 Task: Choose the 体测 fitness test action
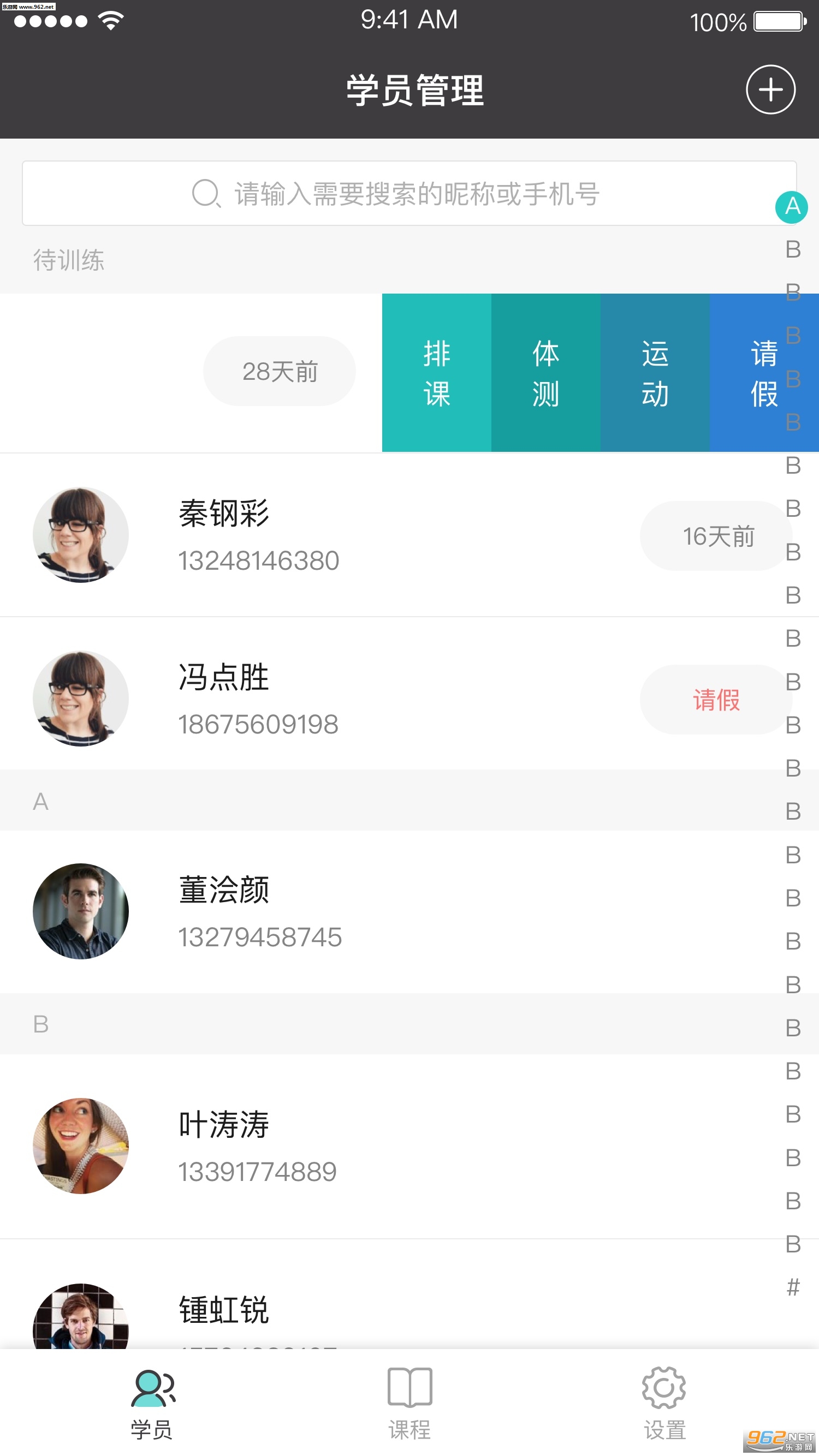(546, 373)
